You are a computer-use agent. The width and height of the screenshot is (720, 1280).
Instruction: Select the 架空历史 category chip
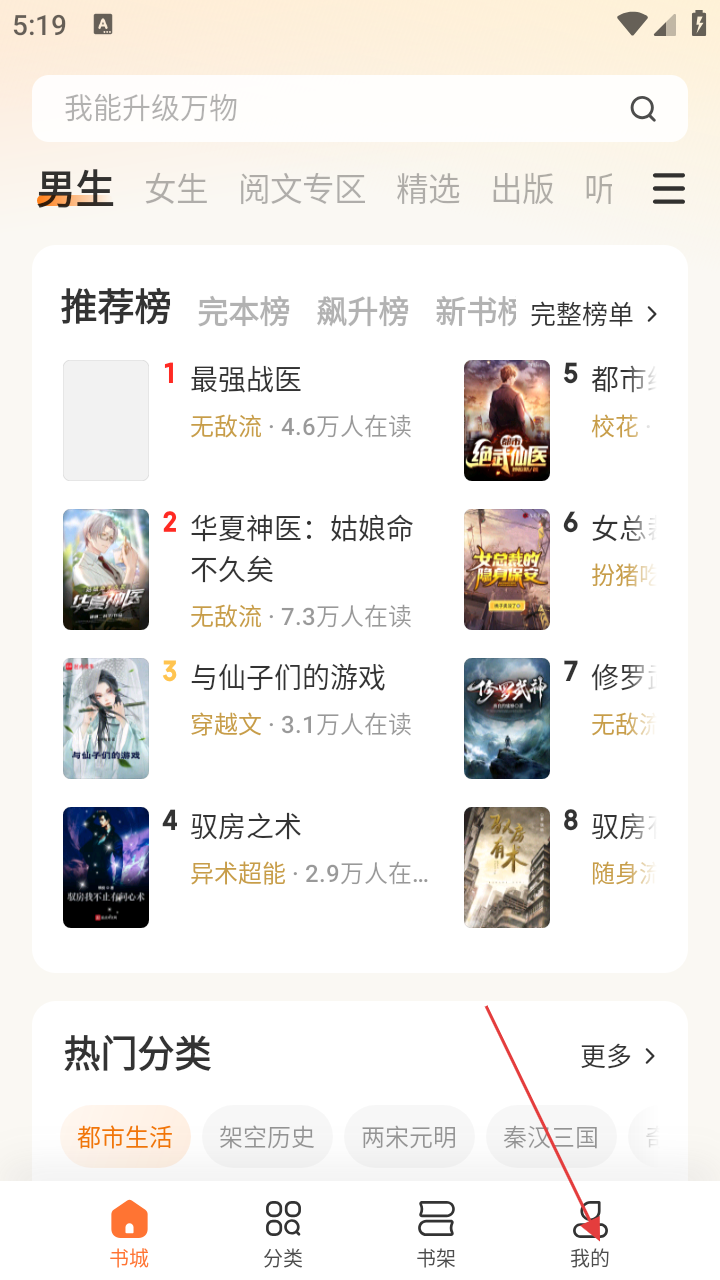click(267, 1137)
